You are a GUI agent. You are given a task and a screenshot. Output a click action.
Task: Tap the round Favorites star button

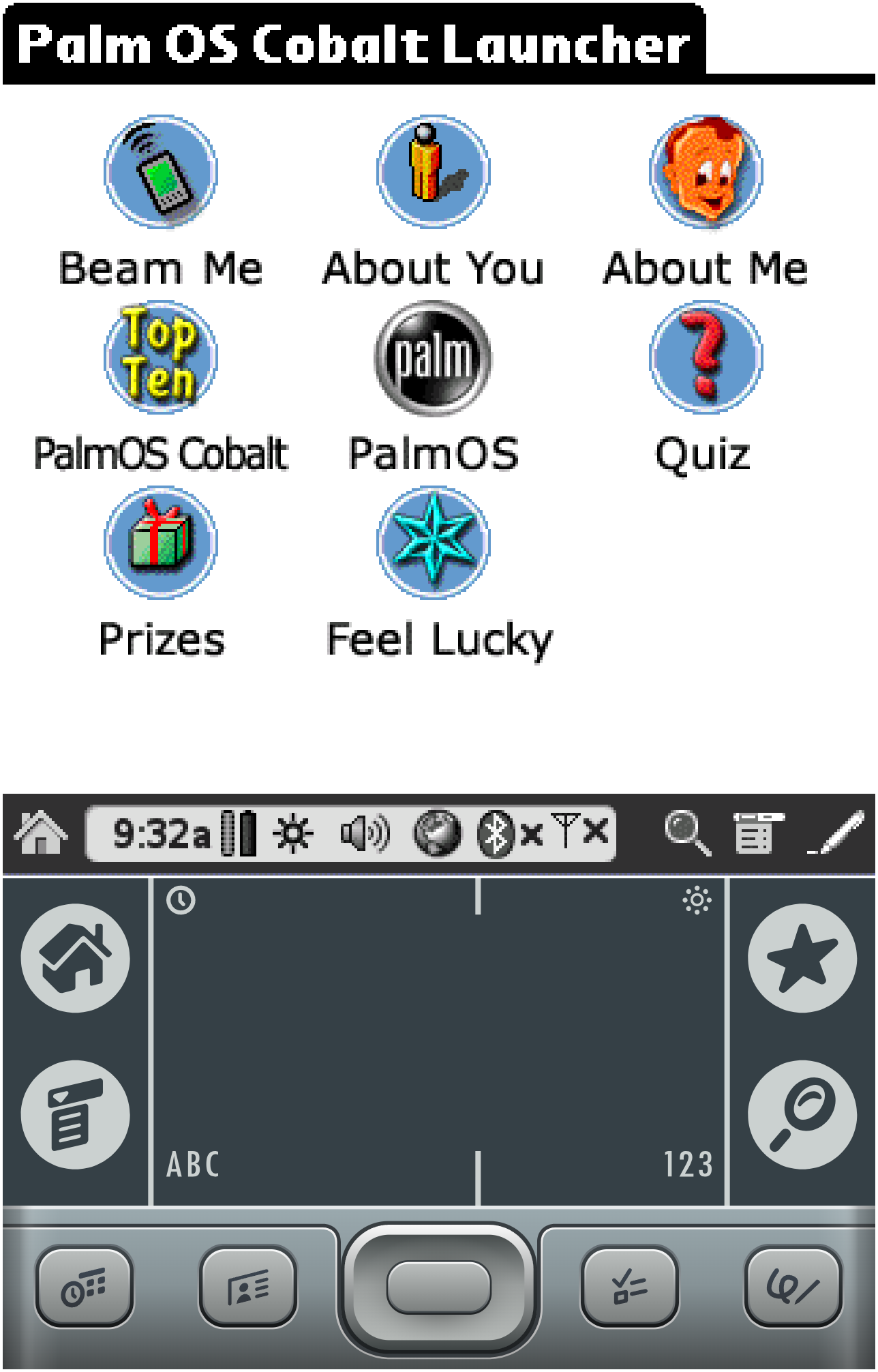802,958
